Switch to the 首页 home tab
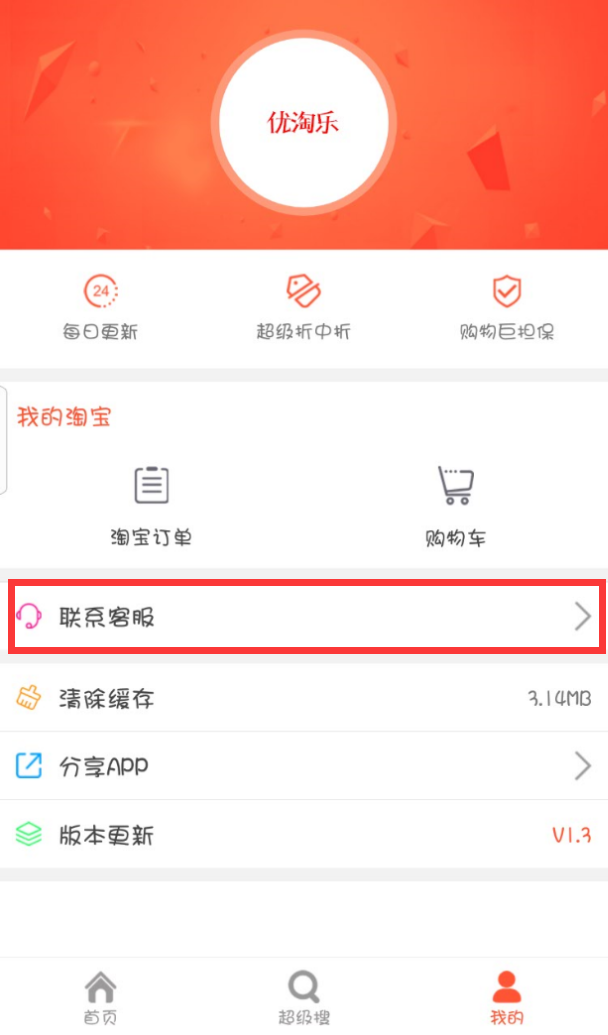The width and height of the screenshot is (608, 1035). (100, 997)
